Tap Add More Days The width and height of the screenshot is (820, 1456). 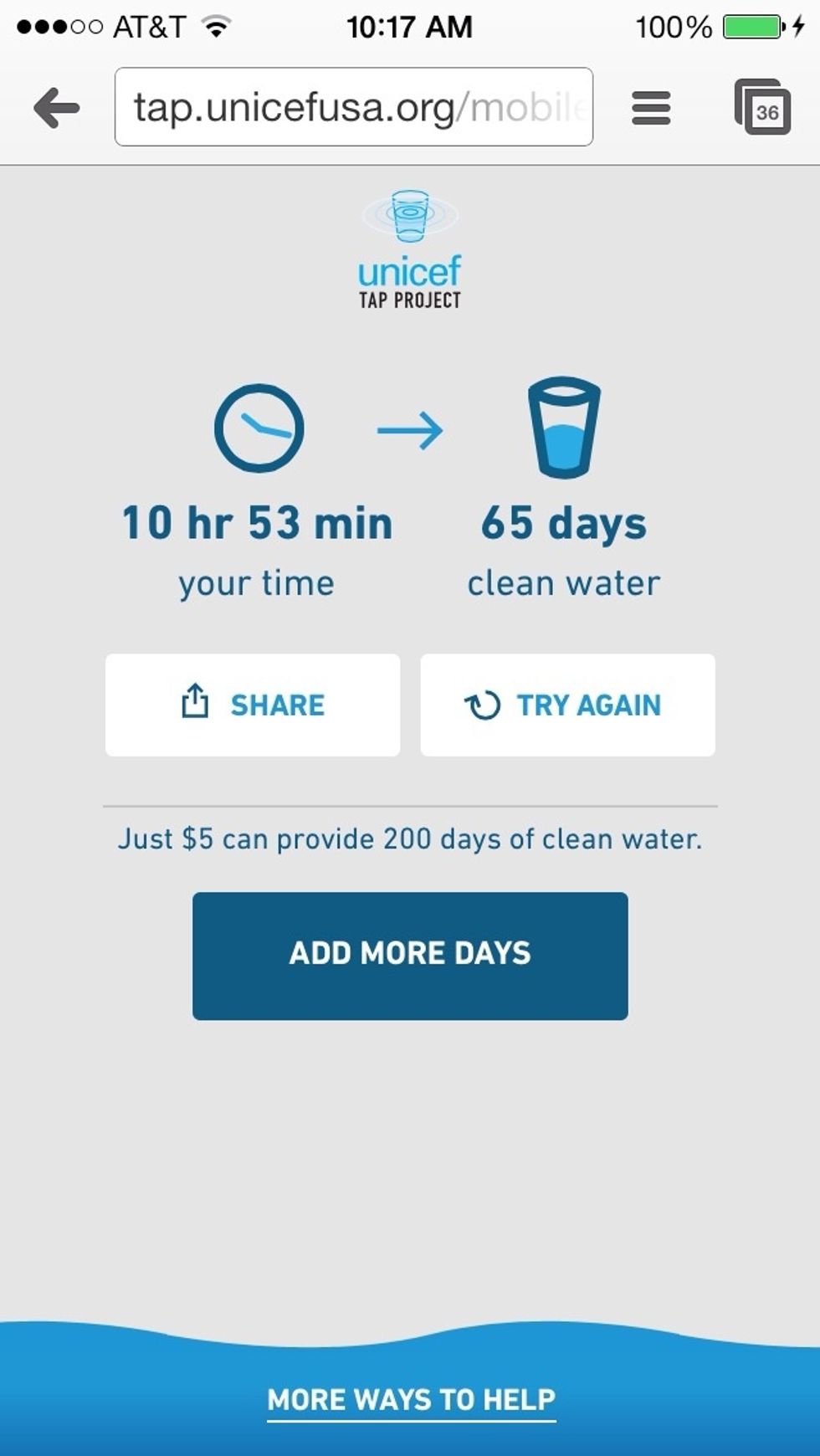coord(410,956)
